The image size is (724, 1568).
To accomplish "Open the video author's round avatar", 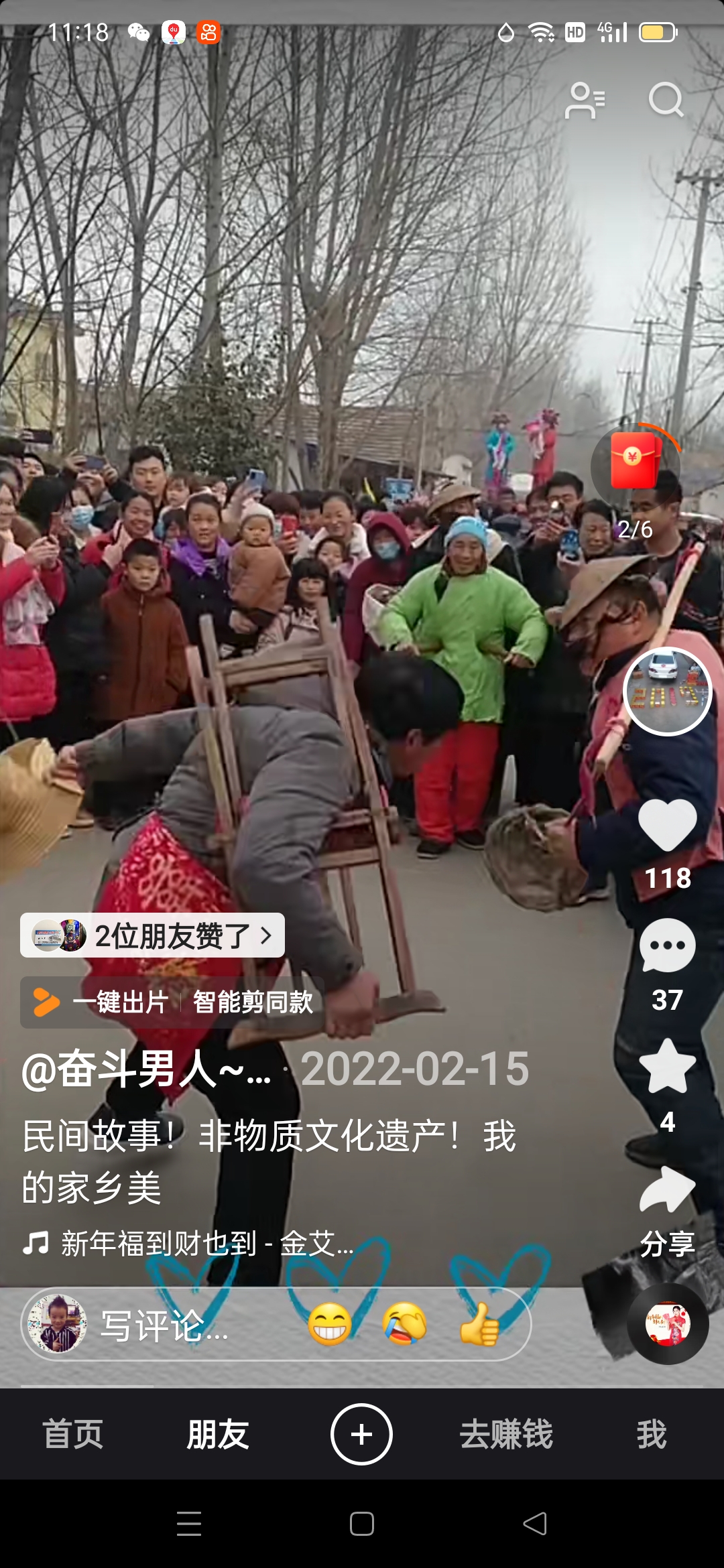I will [x=666, y=692].
